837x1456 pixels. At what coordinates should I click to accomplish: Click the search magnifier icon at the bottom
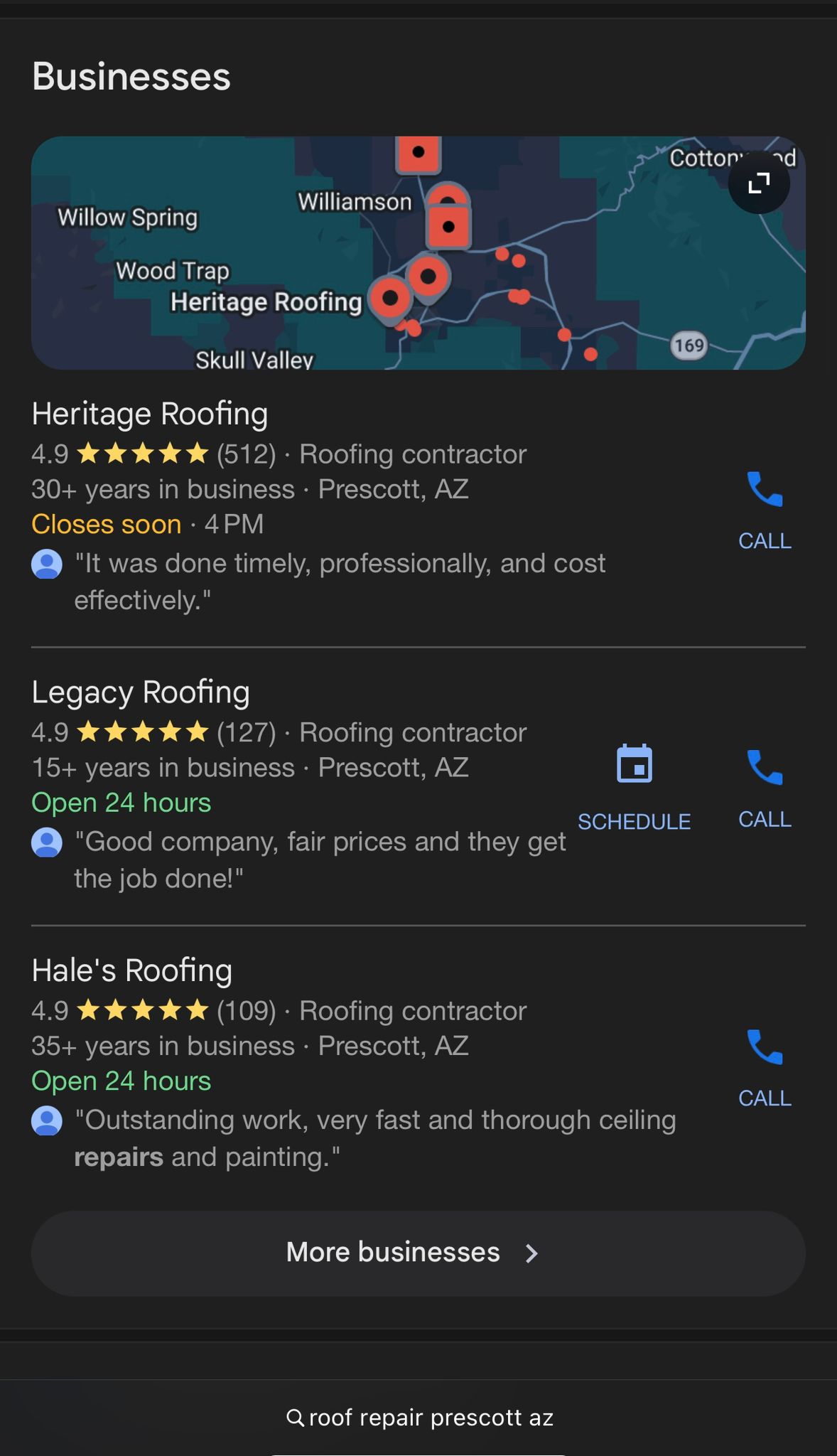(298, 1417)
